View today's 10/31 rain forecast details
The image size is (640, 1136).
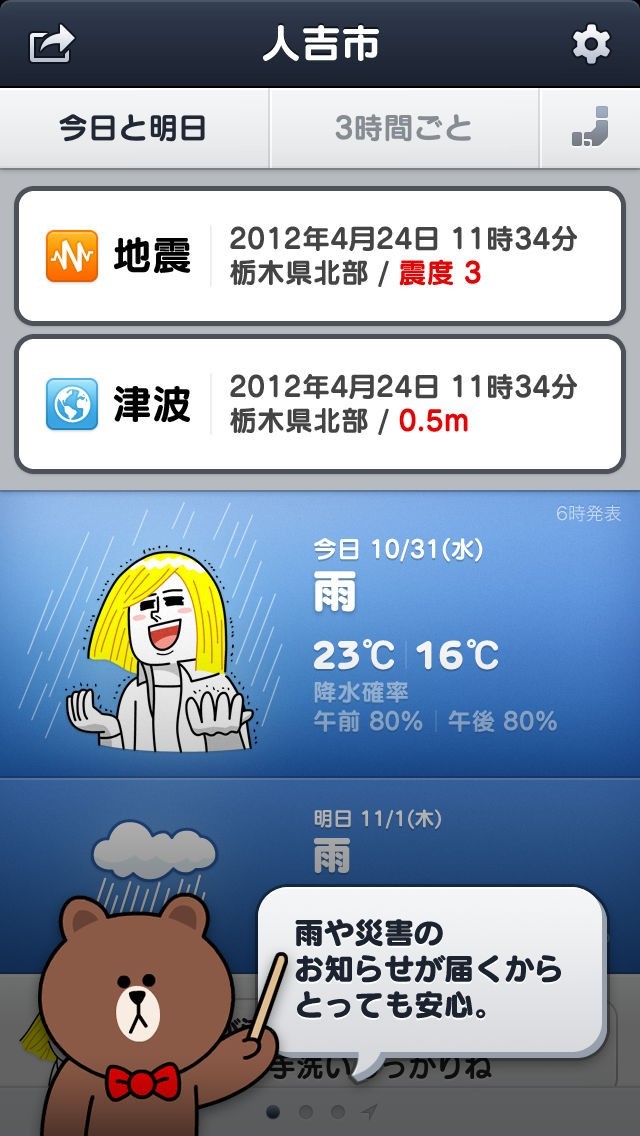320,634
